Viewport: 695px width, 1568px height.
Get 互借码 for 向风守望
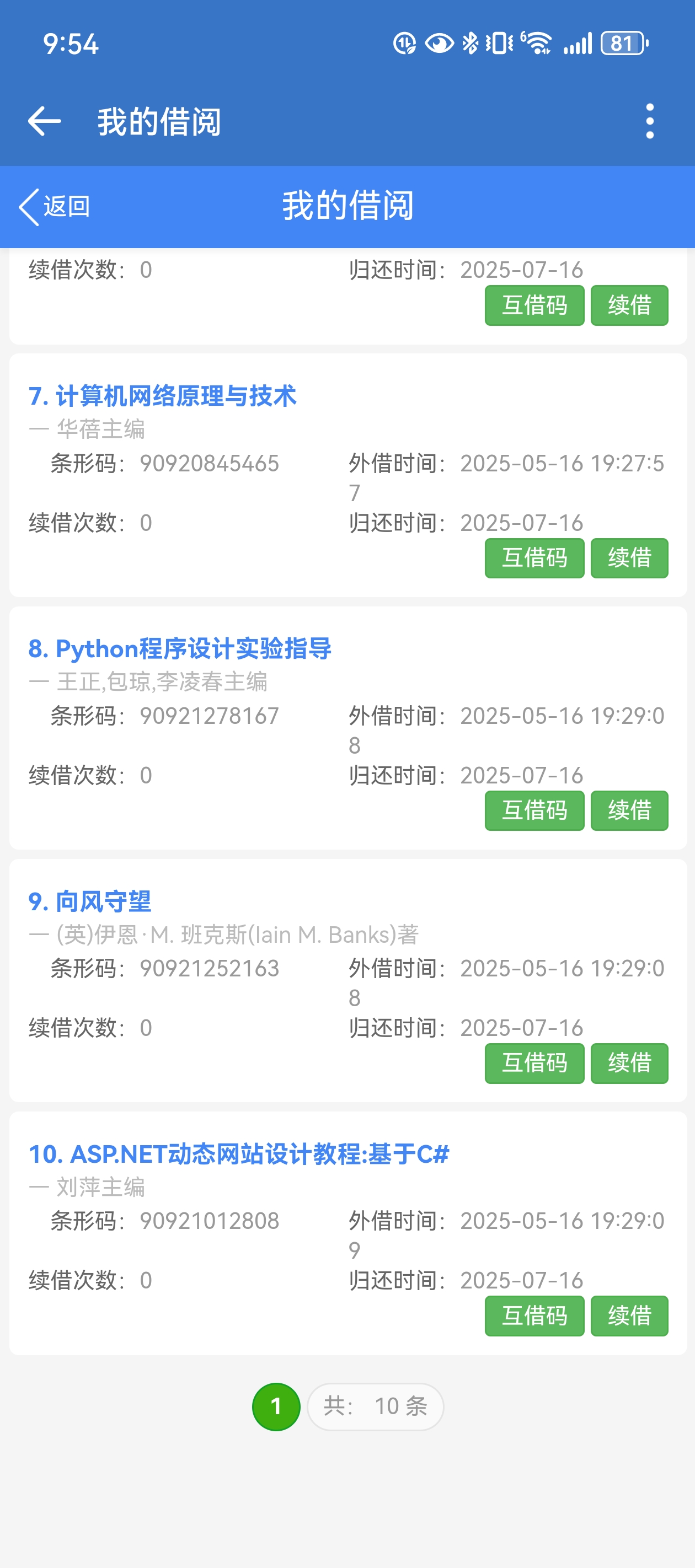(533, 1063)
